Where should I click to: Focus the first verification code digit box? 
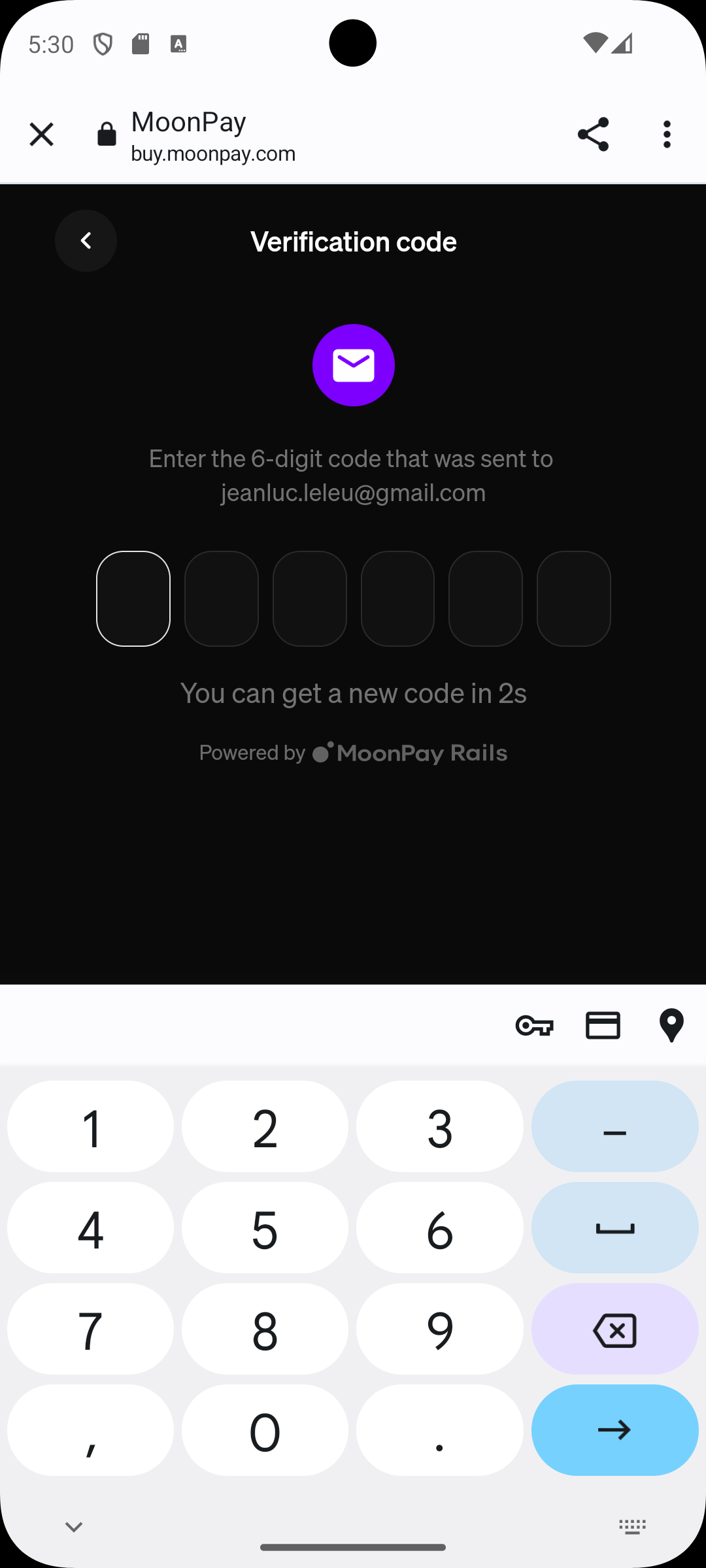click(x=133, y=598)
